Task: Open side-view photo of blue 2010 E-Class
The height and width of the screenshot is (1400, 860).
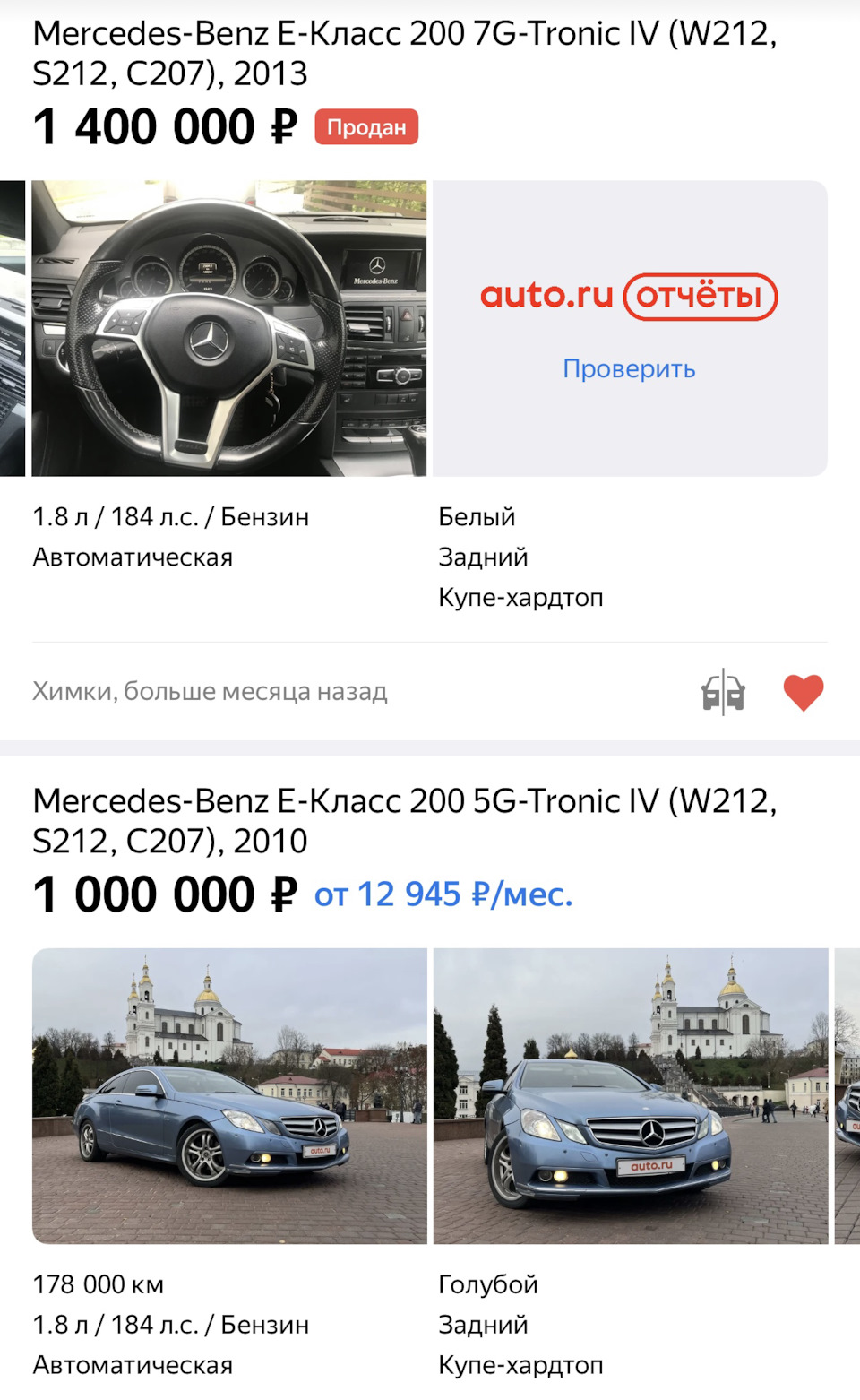Action: [x=229, y=1095]
